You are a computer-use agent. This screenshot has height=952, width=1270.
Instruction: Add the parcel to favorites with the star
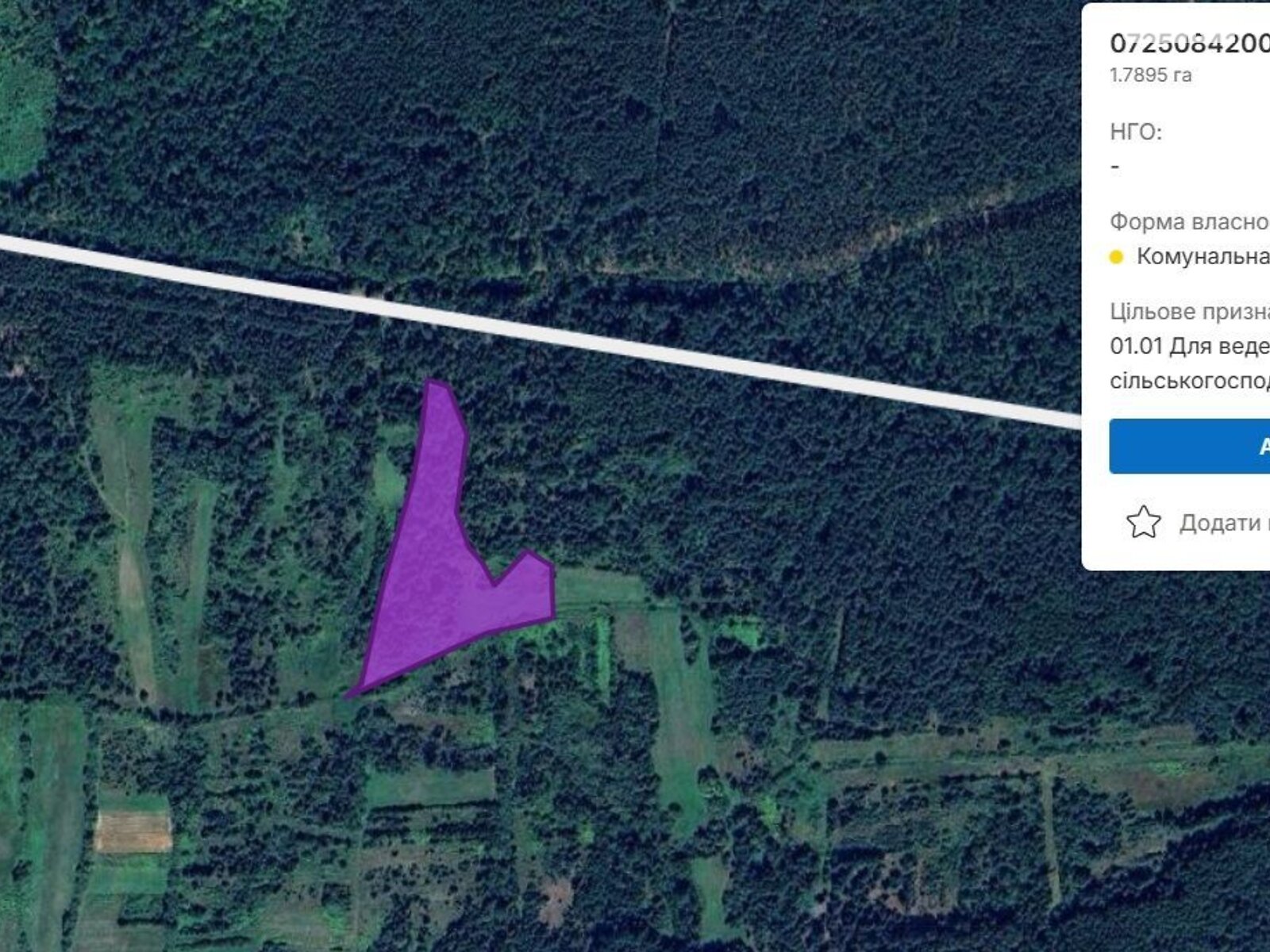1144,523
